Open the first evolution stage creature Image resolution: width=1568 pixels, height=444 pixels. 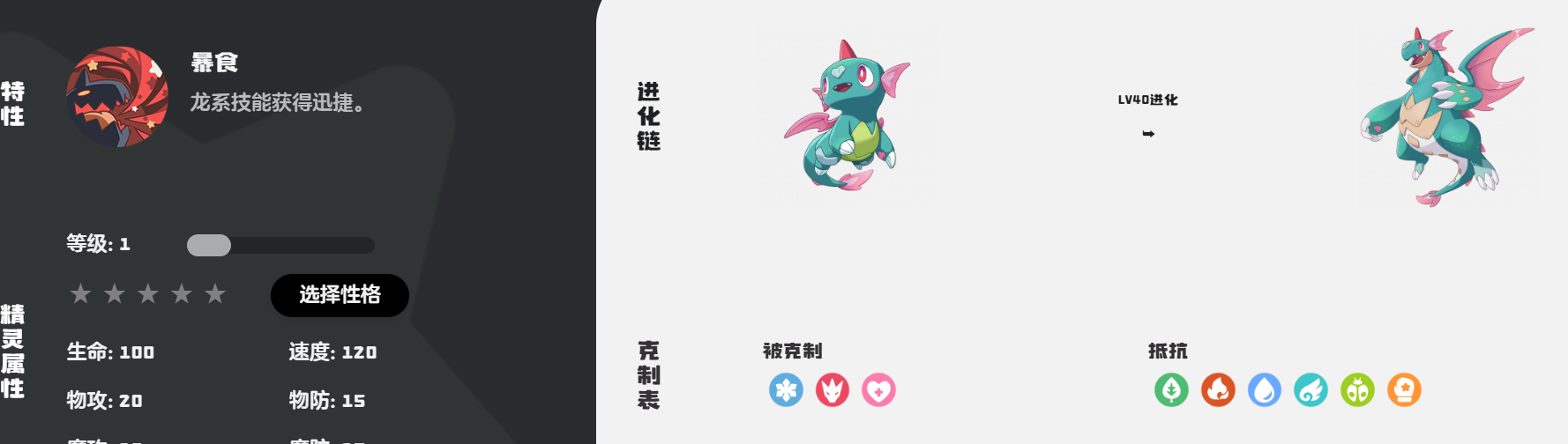(x=845, y=116)
